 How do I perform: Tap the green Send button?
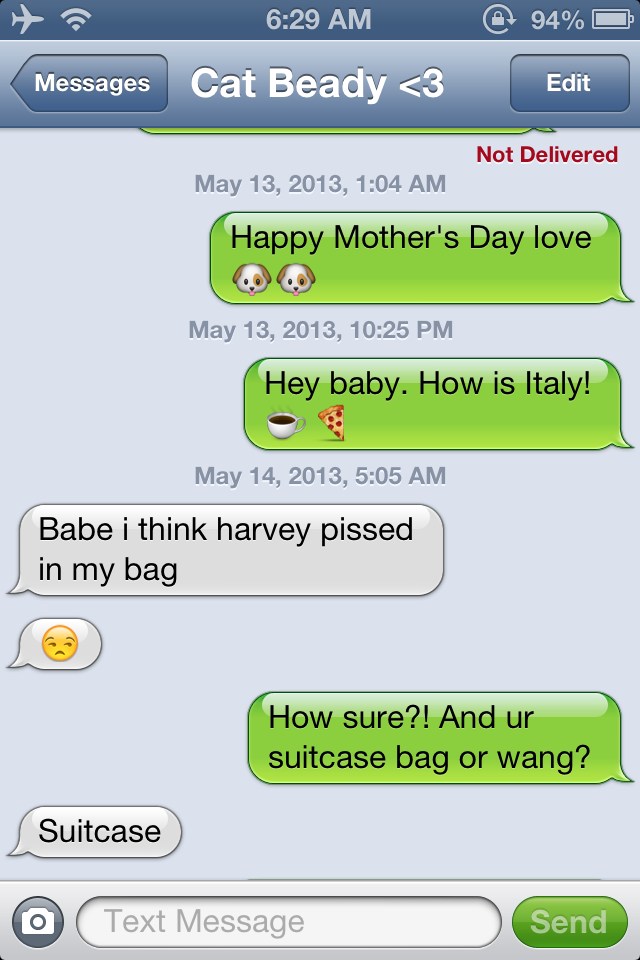pos(568,921)
